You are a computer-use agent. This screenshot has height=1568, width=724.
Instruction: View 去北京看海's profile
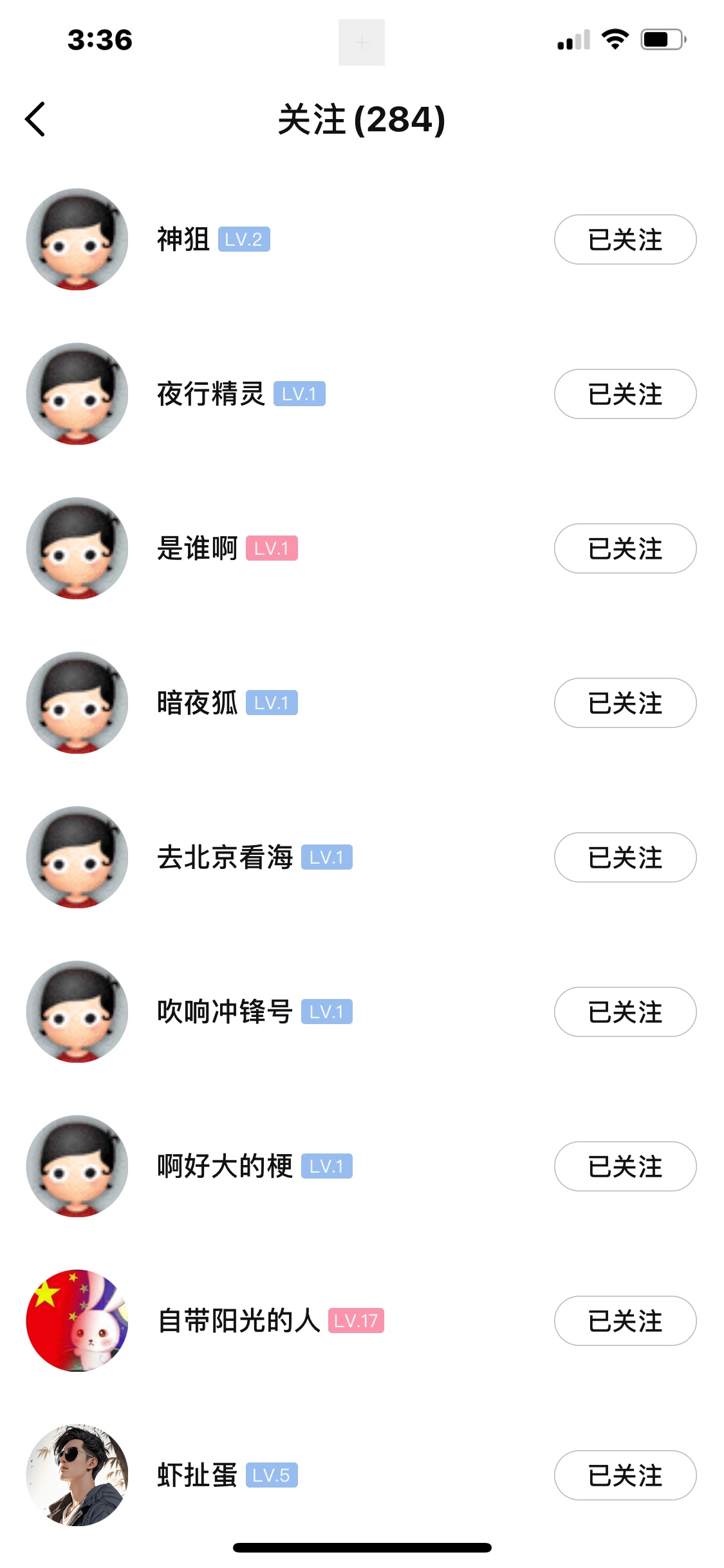[x=225, y=857]
